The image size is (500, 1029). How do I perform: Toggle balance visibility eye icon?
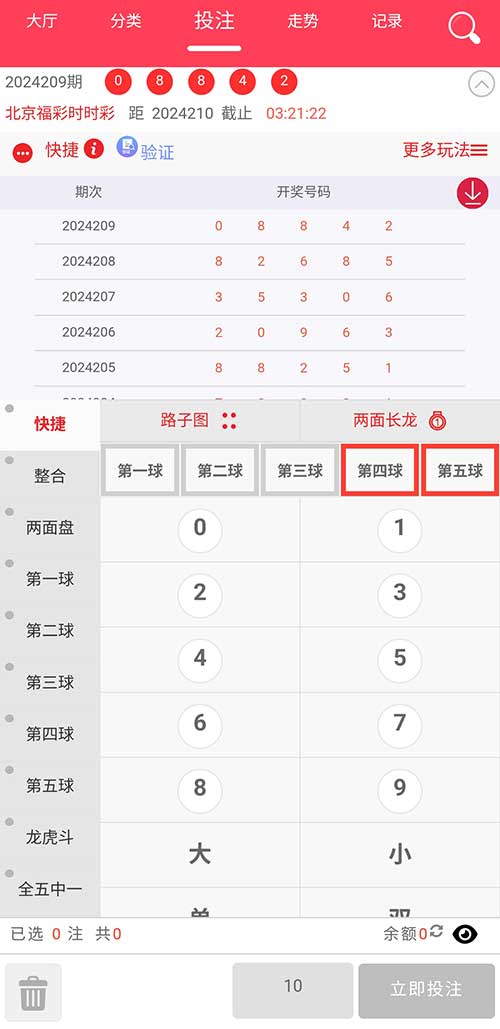[x=465, y=934]
